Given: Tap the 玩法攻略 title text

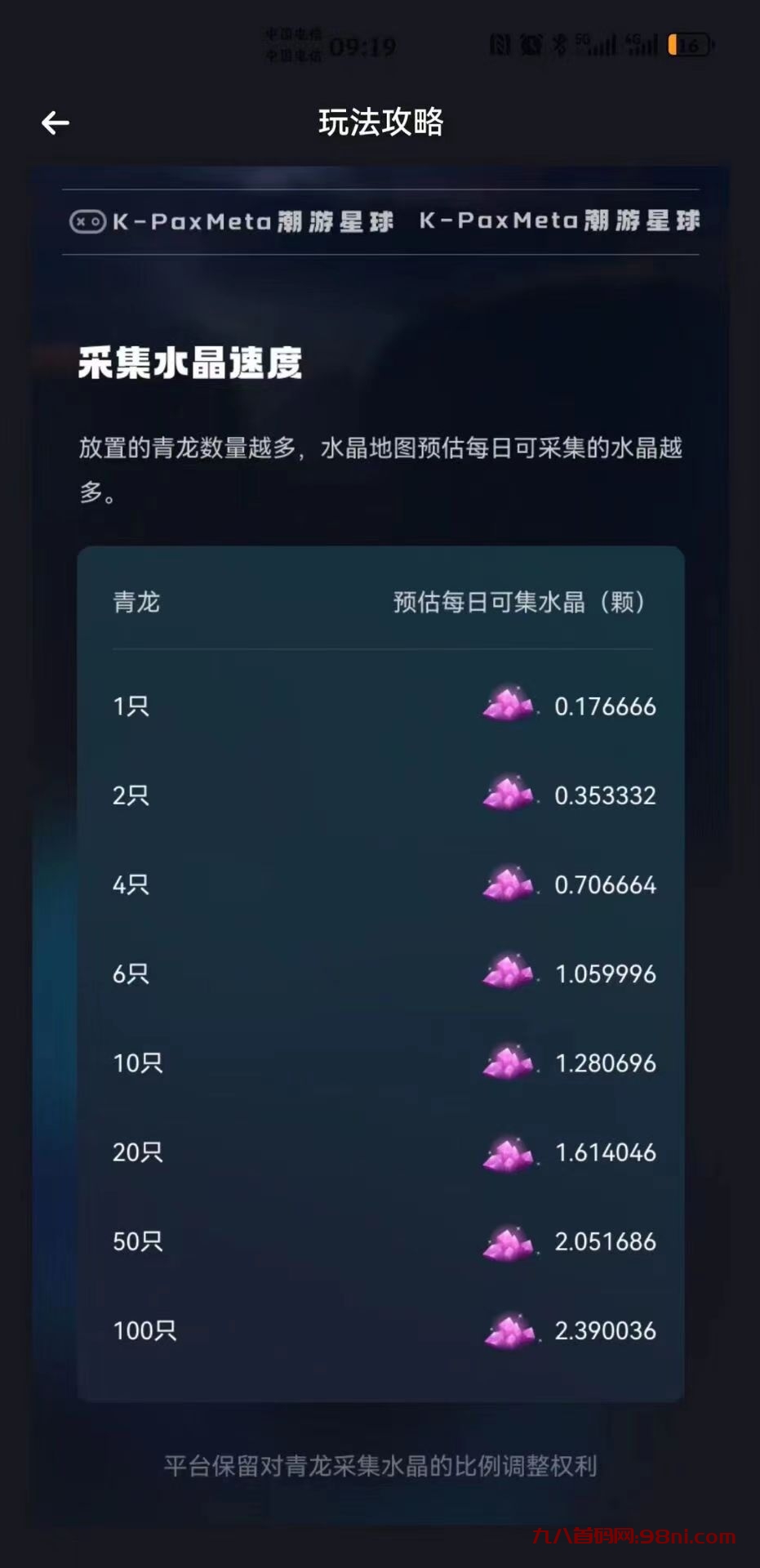Looking at the screenshot, I should pyautogui.click(x=380, y=122).
